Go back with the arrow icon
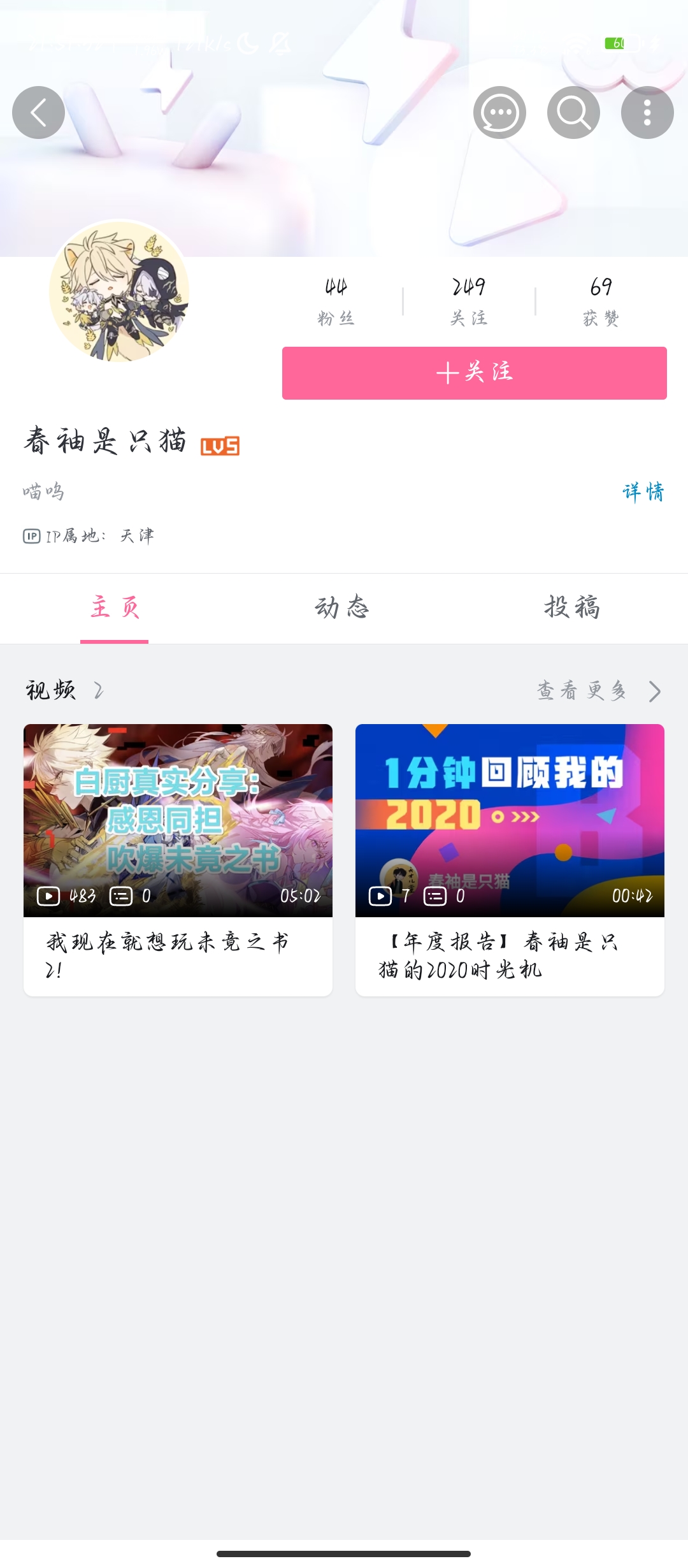The height and width of the screenshot is (1568, 688). pyautogui.click(x=38, y=113)
